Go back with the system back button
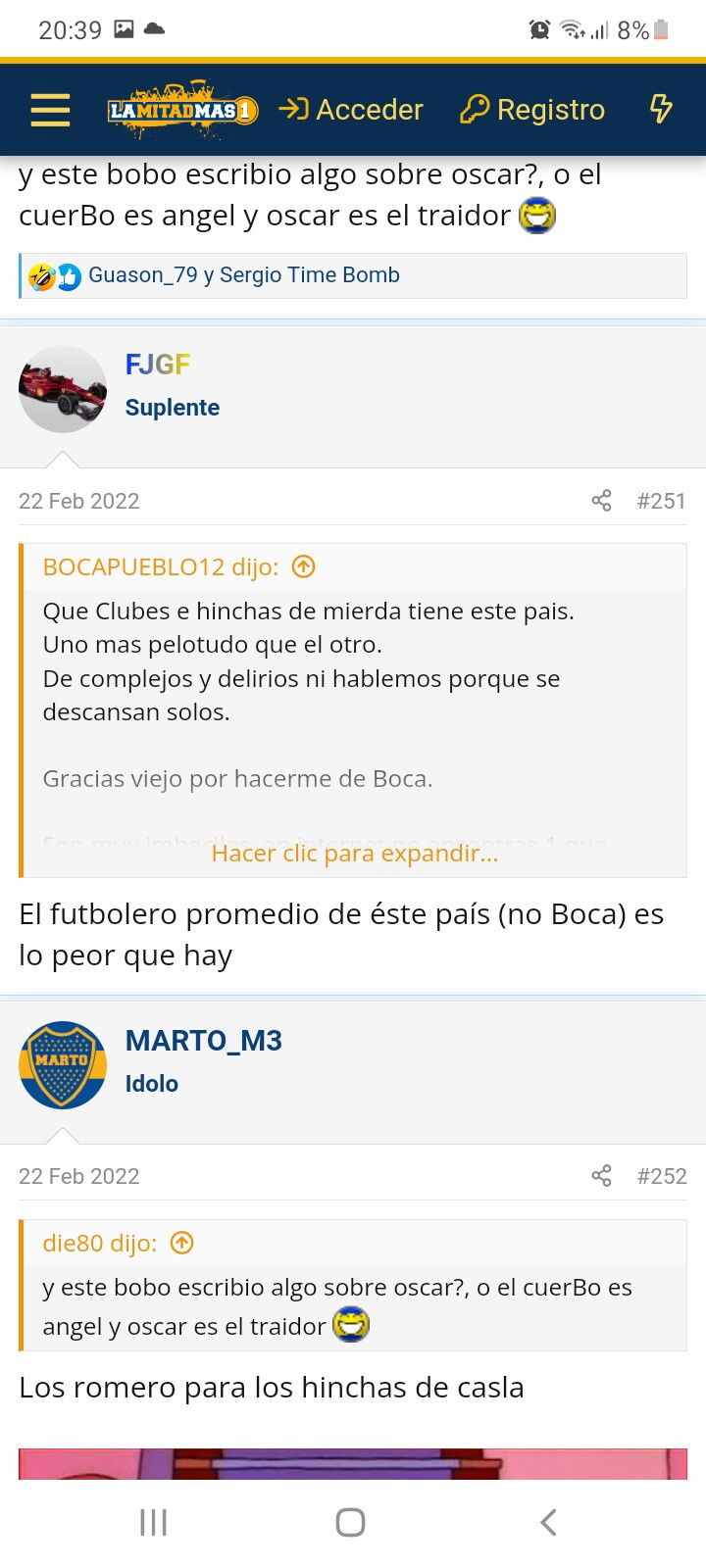This screenshot has height=1568, width=706. (x=548, y=1522)
